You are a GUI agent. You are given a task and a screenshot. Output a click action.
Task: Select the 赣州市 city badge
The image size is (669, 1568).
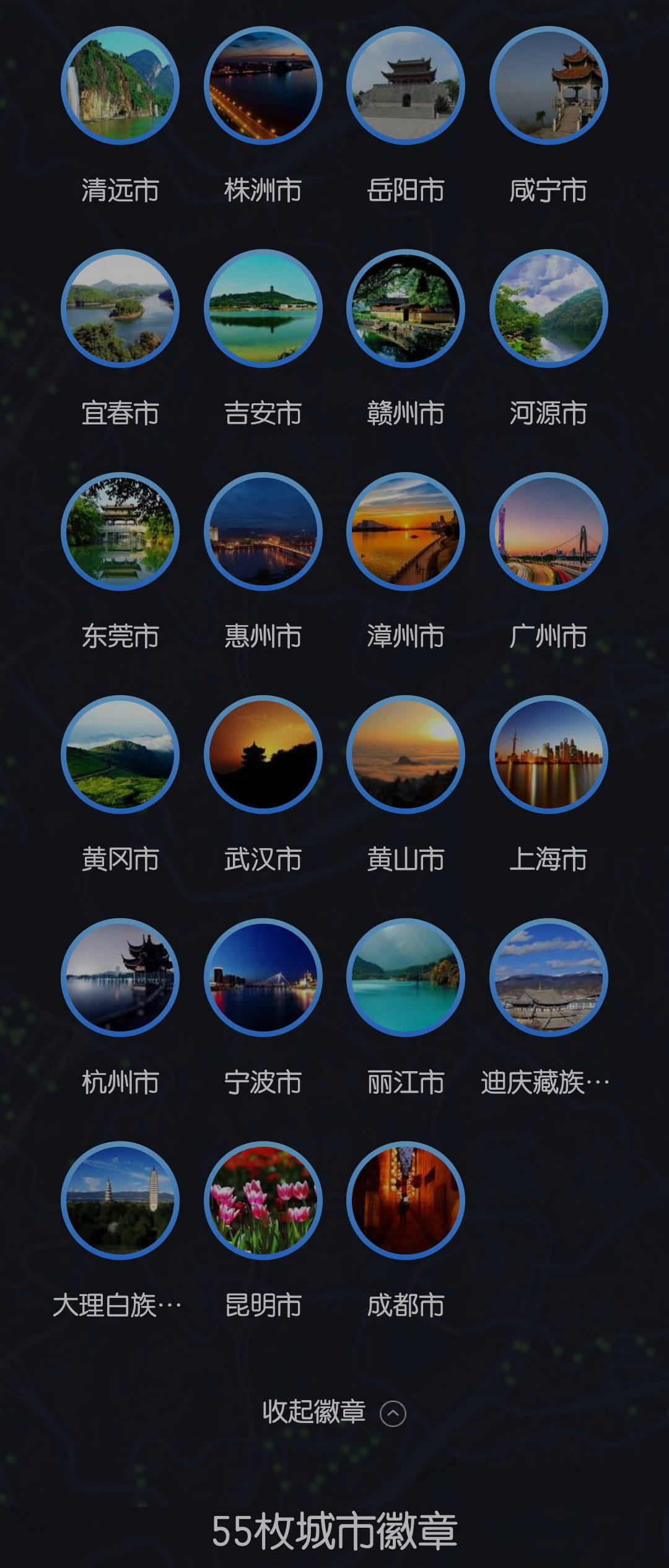pos(405,309)
